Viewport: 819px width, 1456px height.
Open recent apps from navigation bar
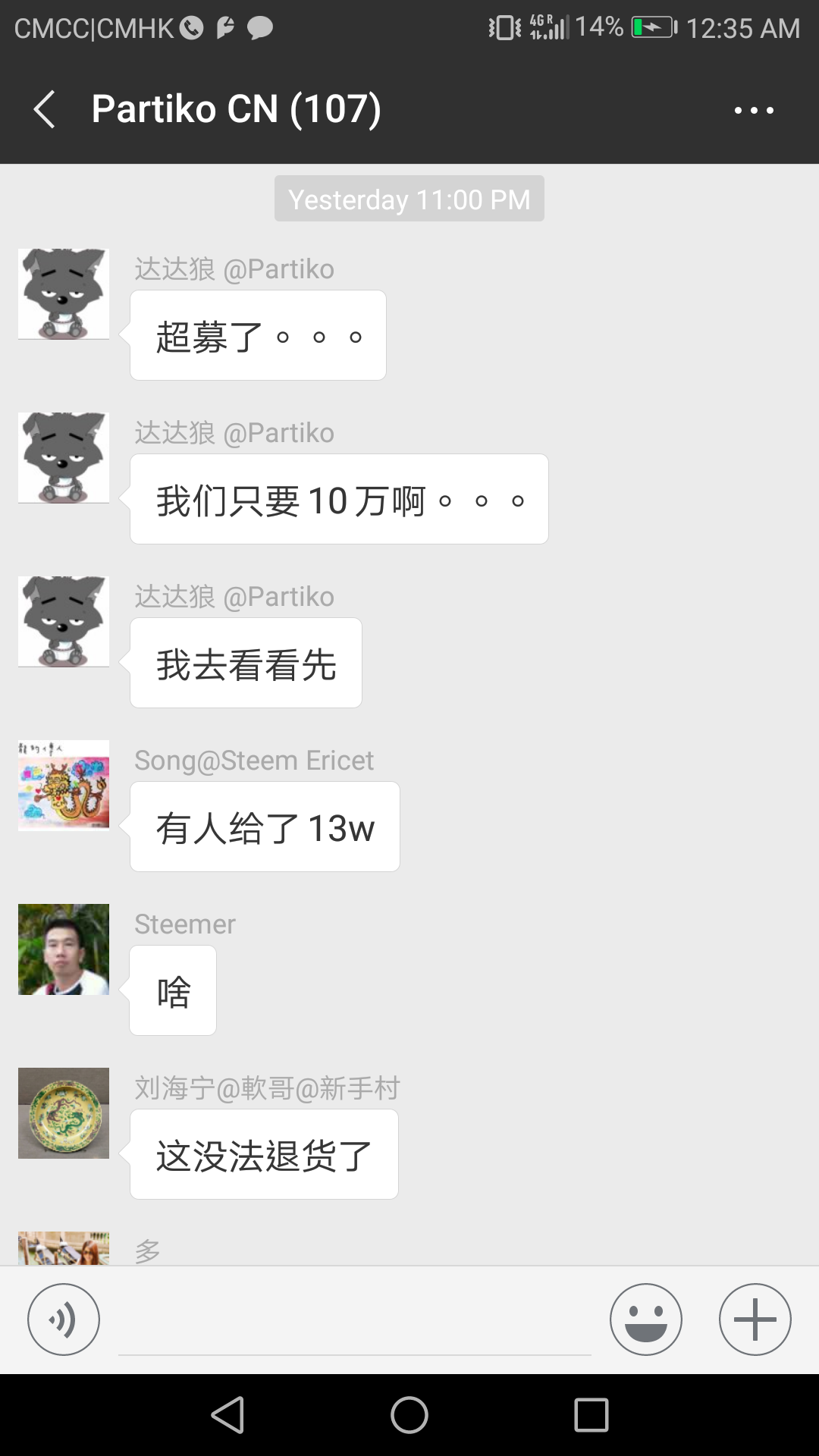pos(591,1415)
